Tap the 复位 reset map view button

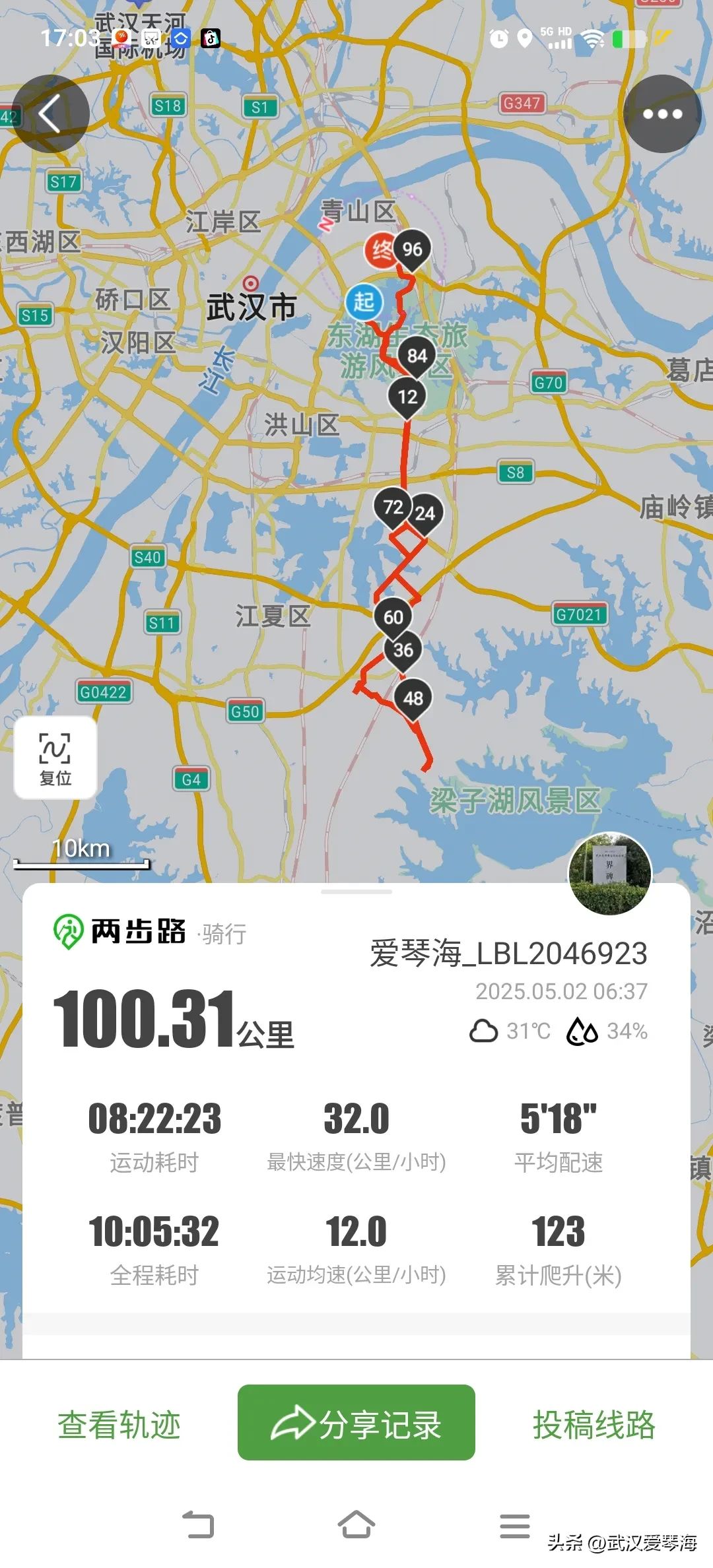click(55, 758)
